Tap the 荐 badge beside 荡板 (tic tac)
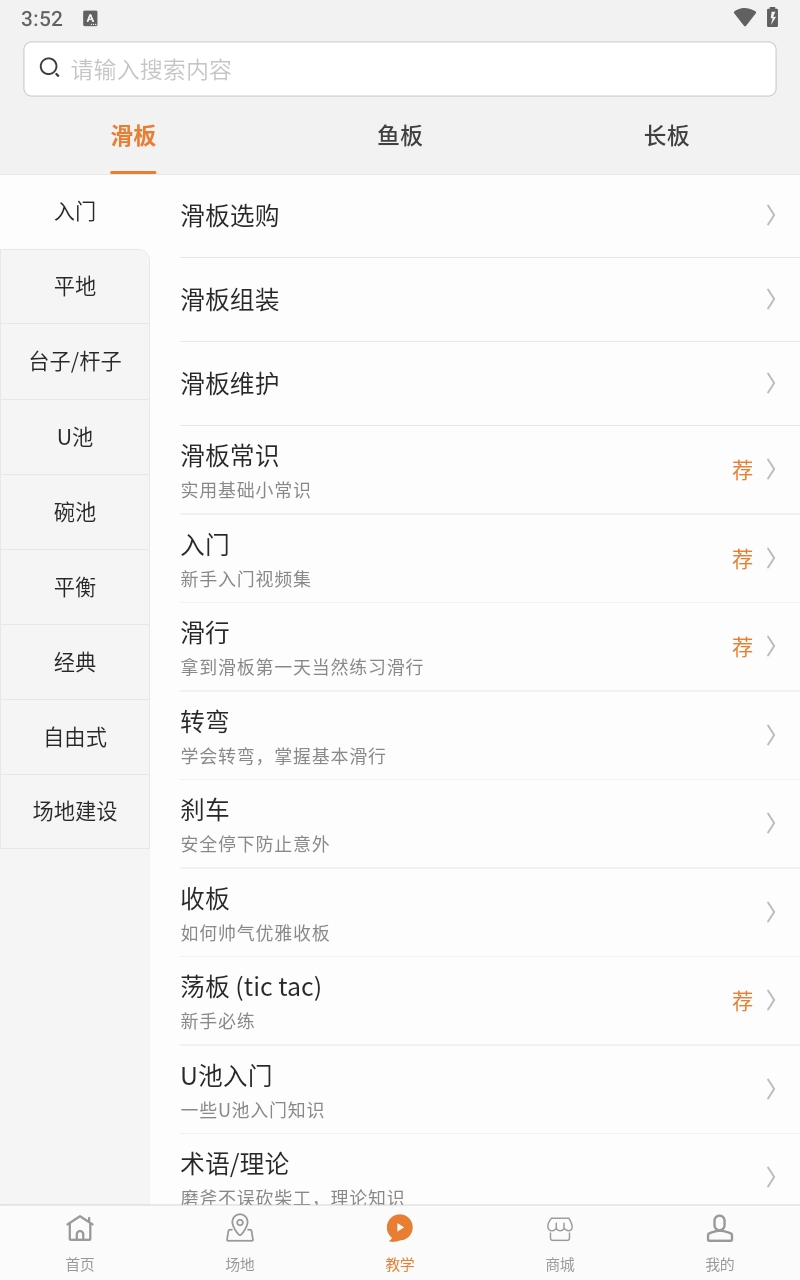 (x=742, y=1000)
